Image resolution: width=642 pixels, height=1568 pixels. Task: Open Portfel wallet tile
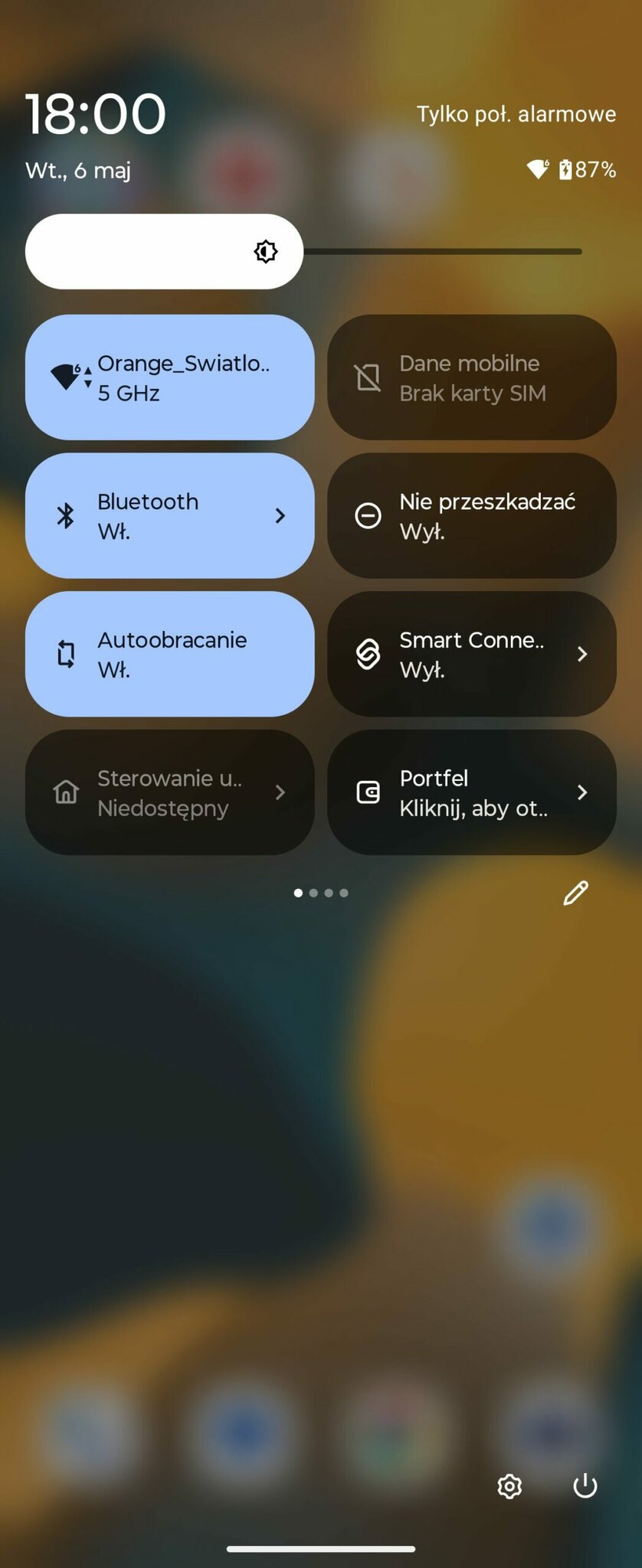click(471, 792)
